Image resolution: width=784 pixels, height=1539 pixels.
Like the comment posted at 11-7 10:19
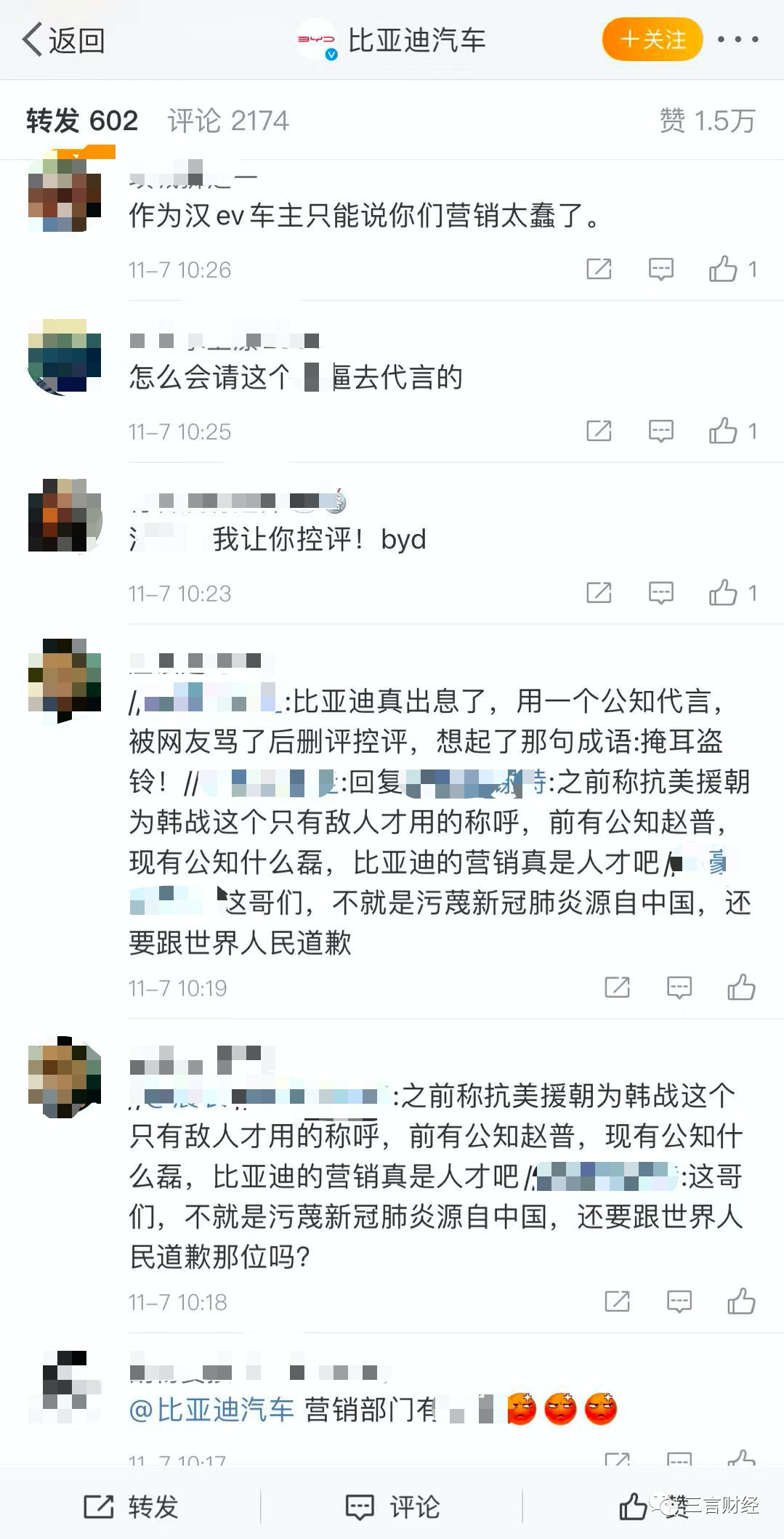tap(741, 987)
